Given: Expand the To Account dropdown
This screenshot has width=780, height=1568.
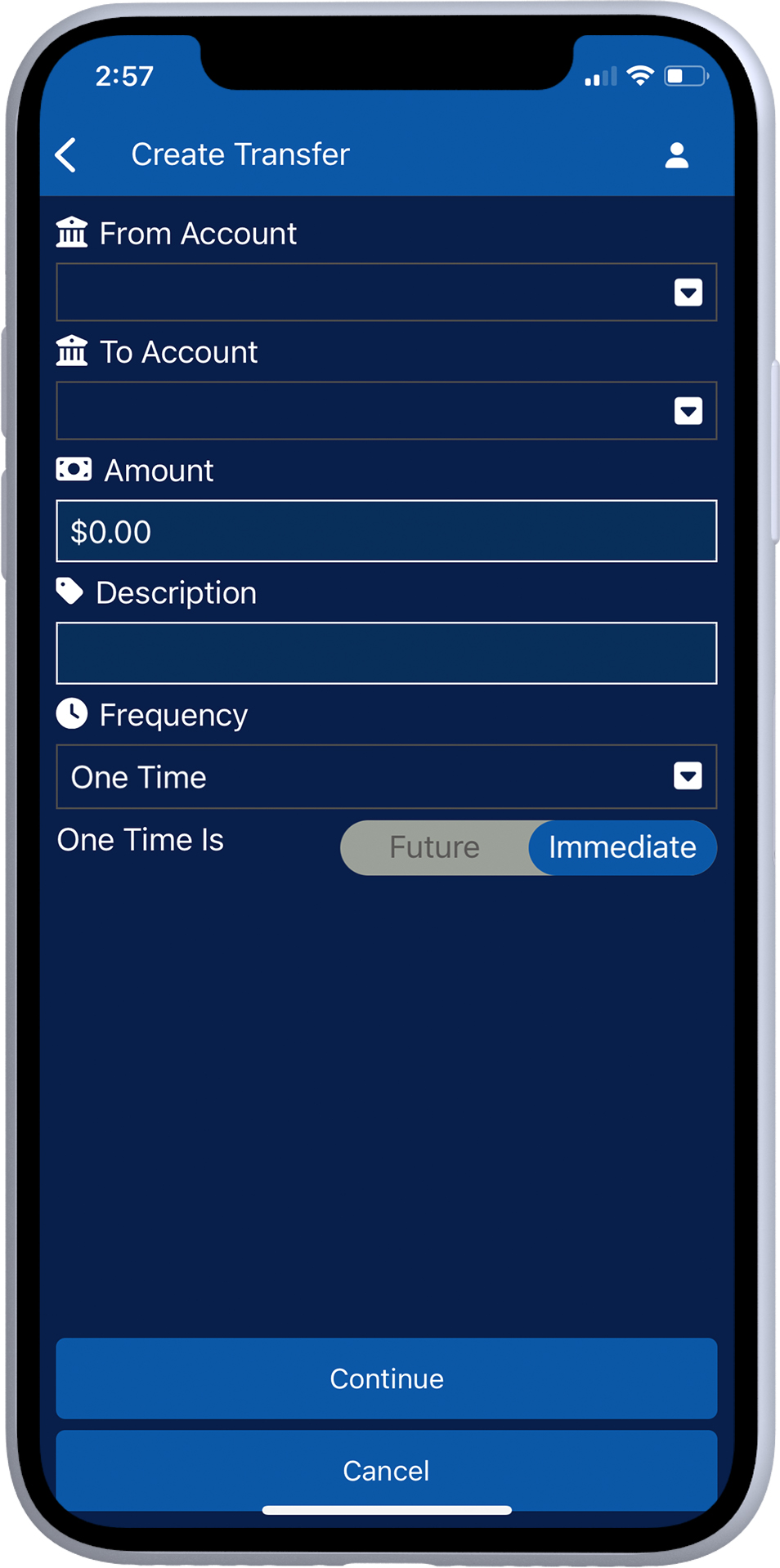Looking at the screenshot, I should pyautogui.click(x=386, y=410).
